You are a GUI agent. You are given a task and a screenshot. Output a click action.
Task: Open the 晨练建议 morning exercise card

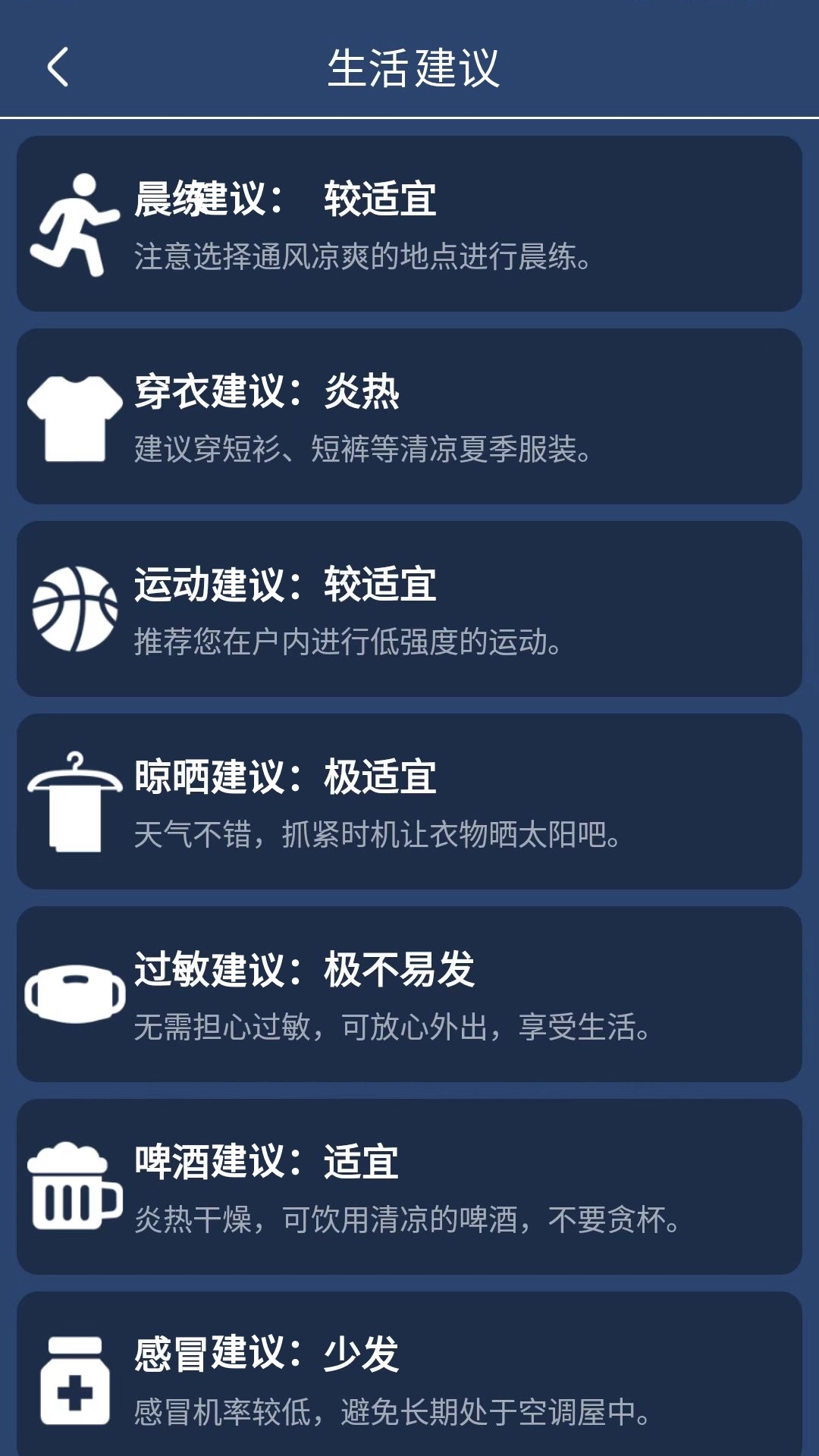click(409, 220)
